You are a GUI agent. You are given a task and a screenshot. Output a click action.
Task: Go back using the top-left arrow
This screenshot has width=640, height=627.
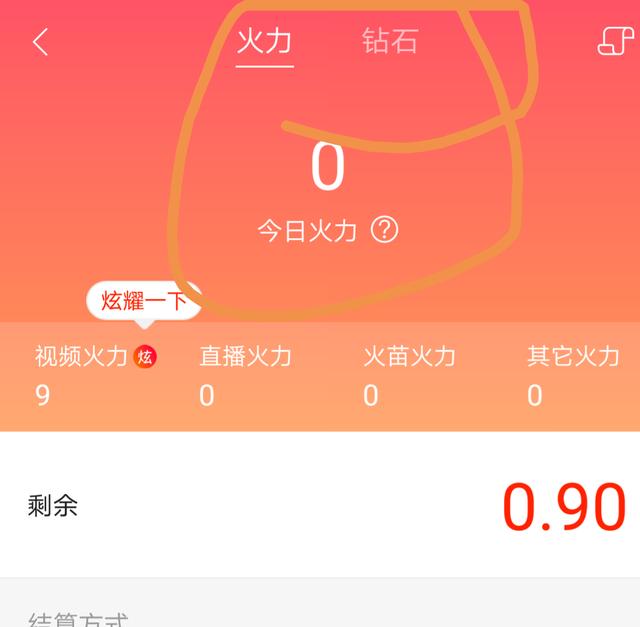pyautogui.click(x=40, y=42)
